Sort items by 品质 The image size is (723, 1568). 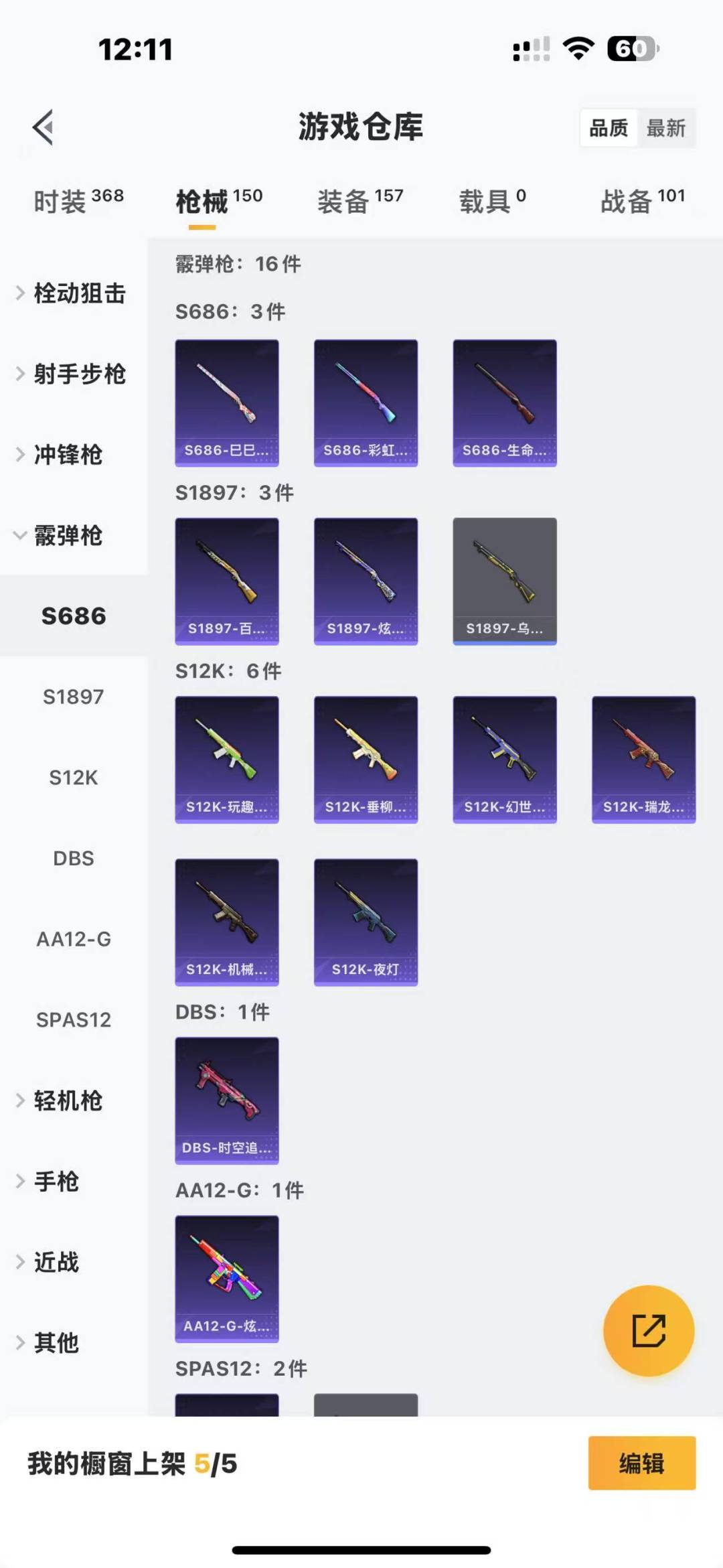[609, 128]
